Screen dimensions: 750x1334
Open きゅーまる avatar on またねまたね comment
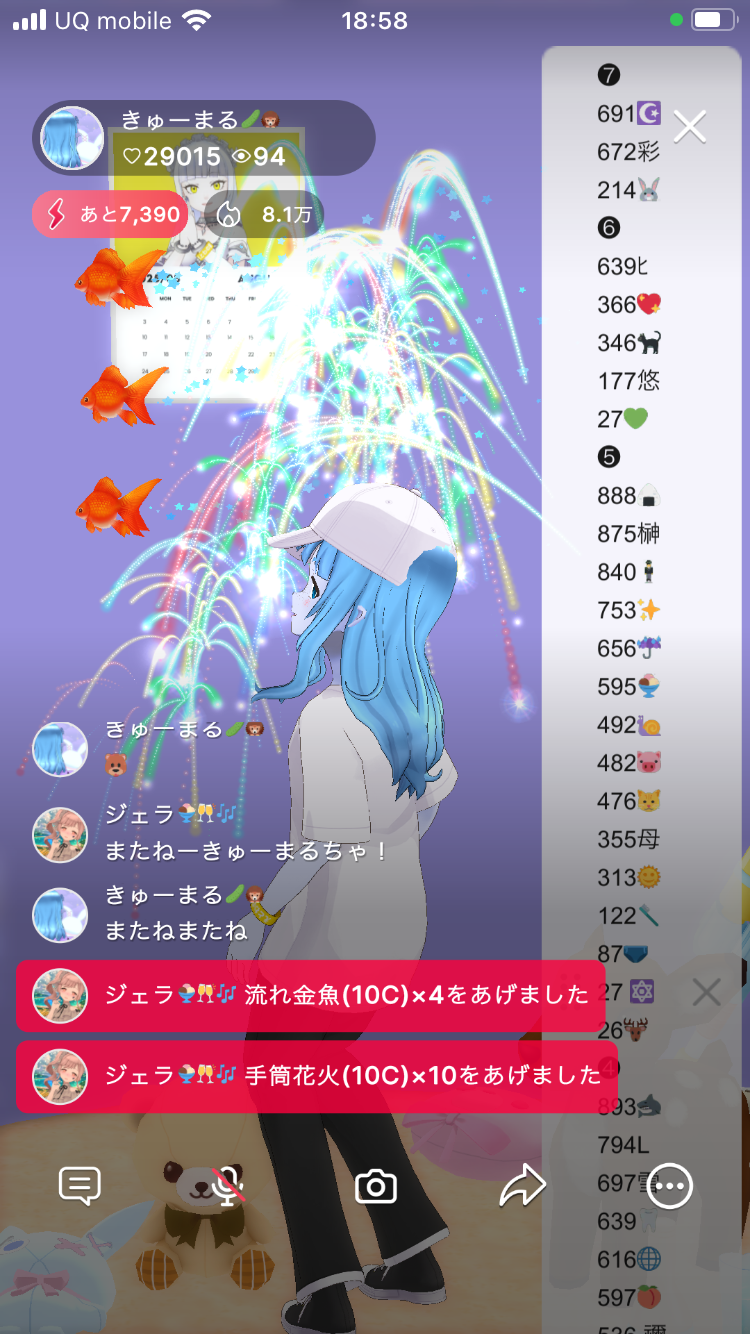point(60,915)
